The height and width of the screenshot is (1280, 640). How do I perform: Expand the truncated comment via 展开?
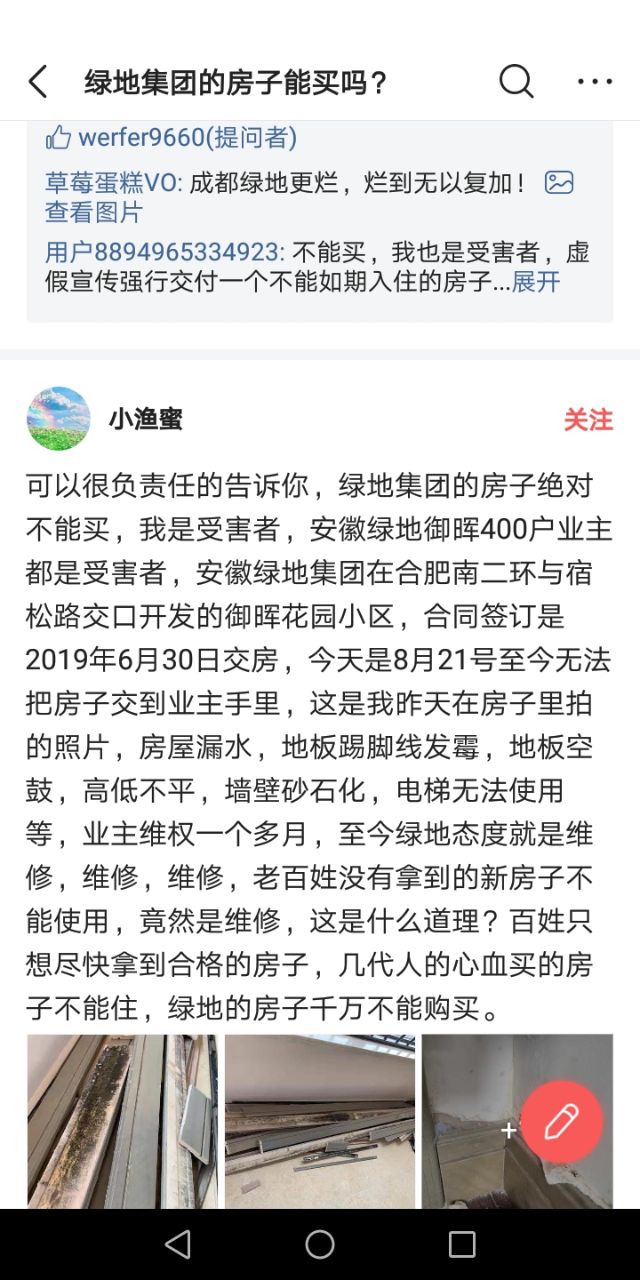(536, 282)
